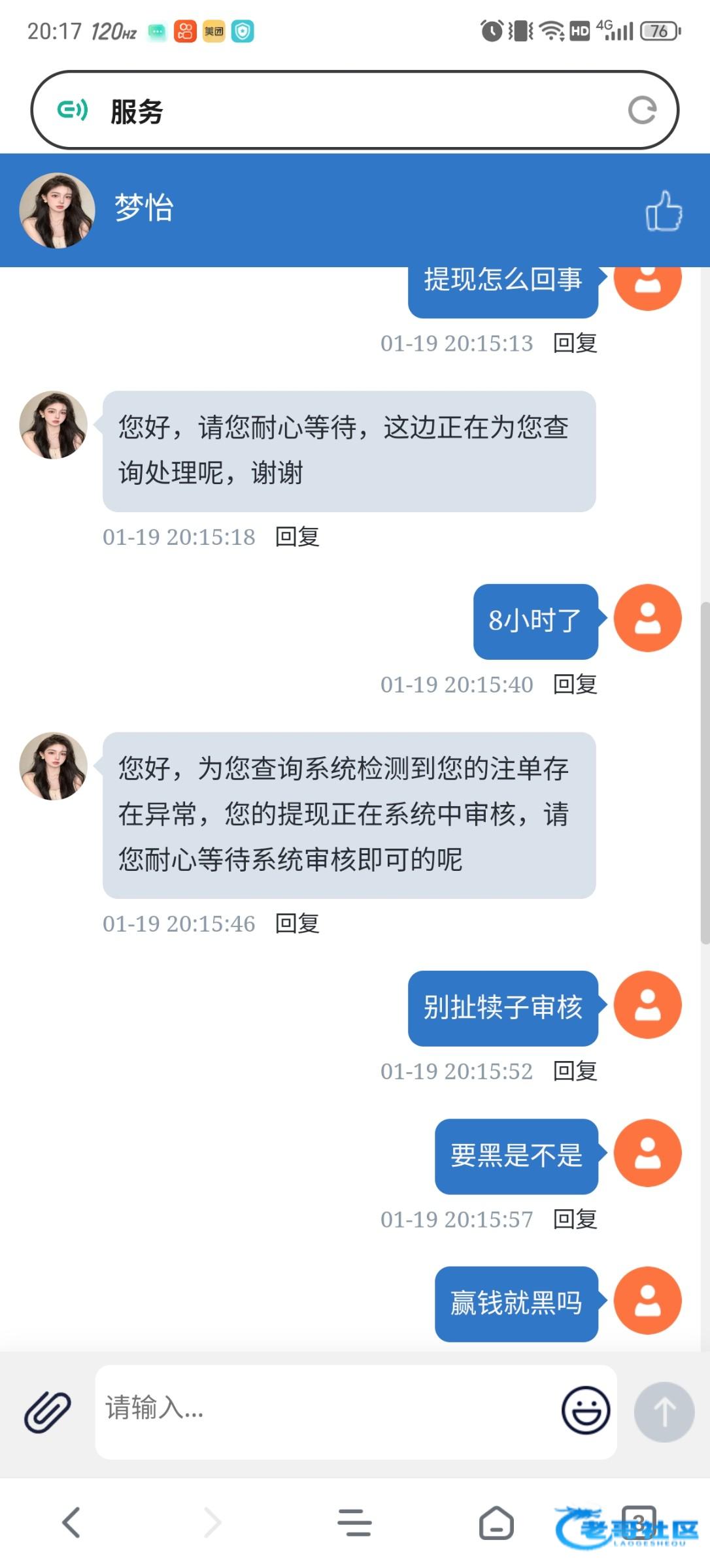Open the browser menu
Screen dimensions: 710x1568
pyautogui.click(x=354, y=1522)
